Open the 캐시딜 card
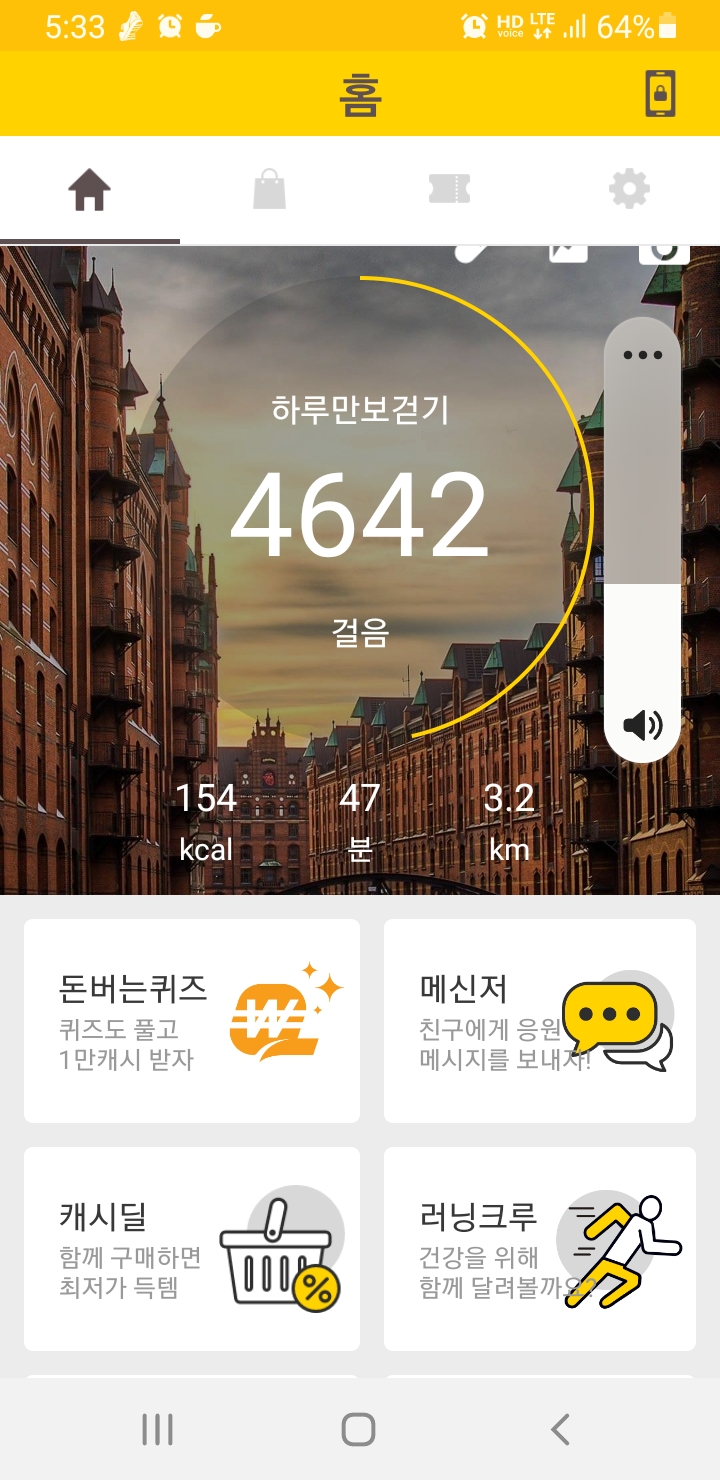 (192, 1248)
